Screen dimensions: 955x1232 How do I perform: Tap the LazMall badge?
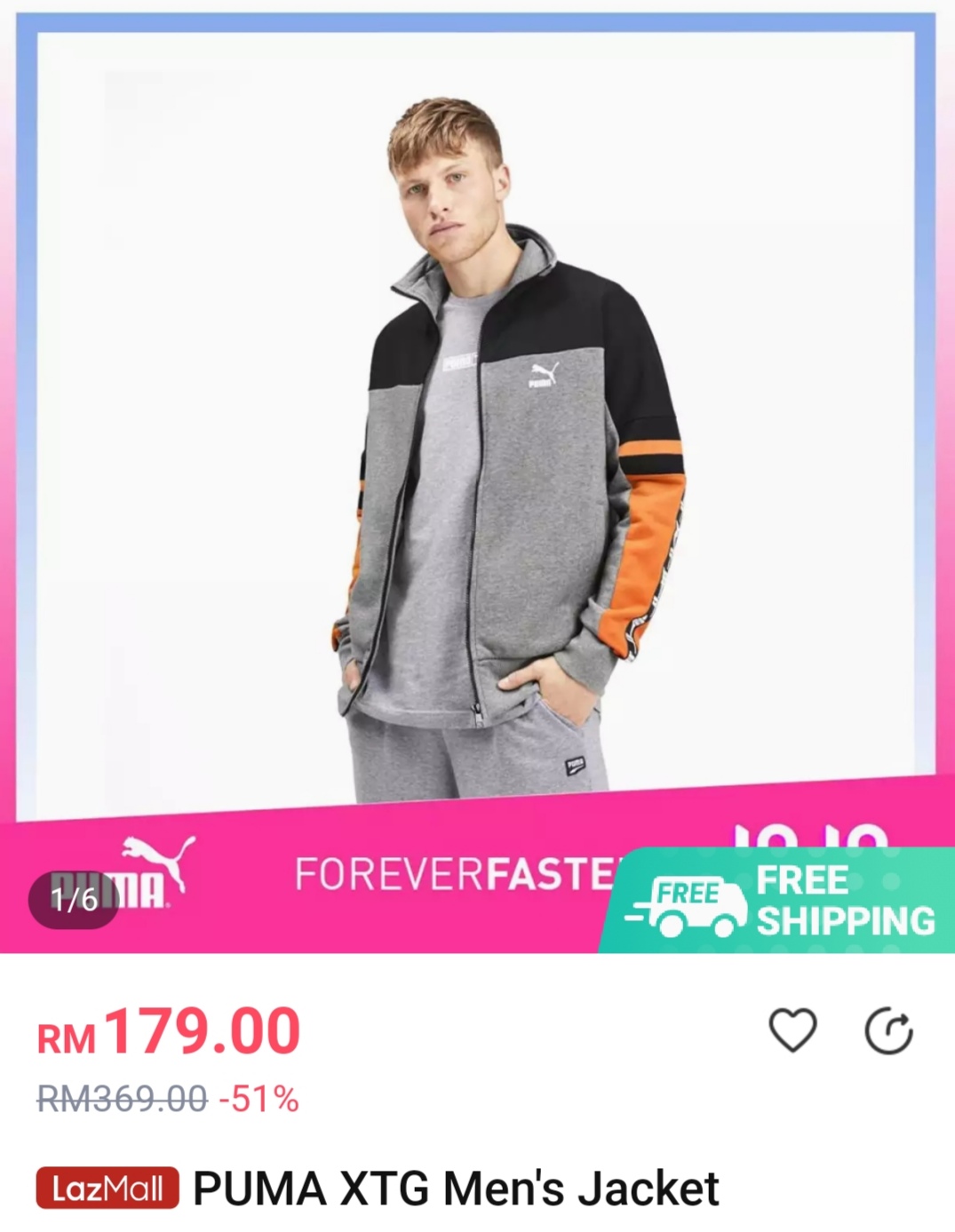pos(107,1188)
